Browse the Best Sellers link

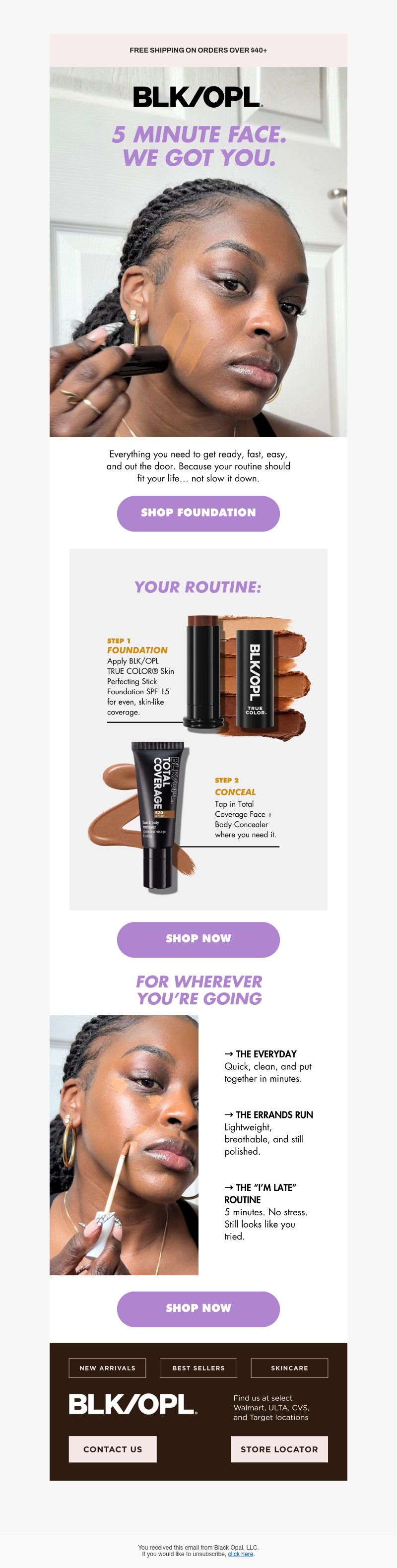pos(198,1368)
